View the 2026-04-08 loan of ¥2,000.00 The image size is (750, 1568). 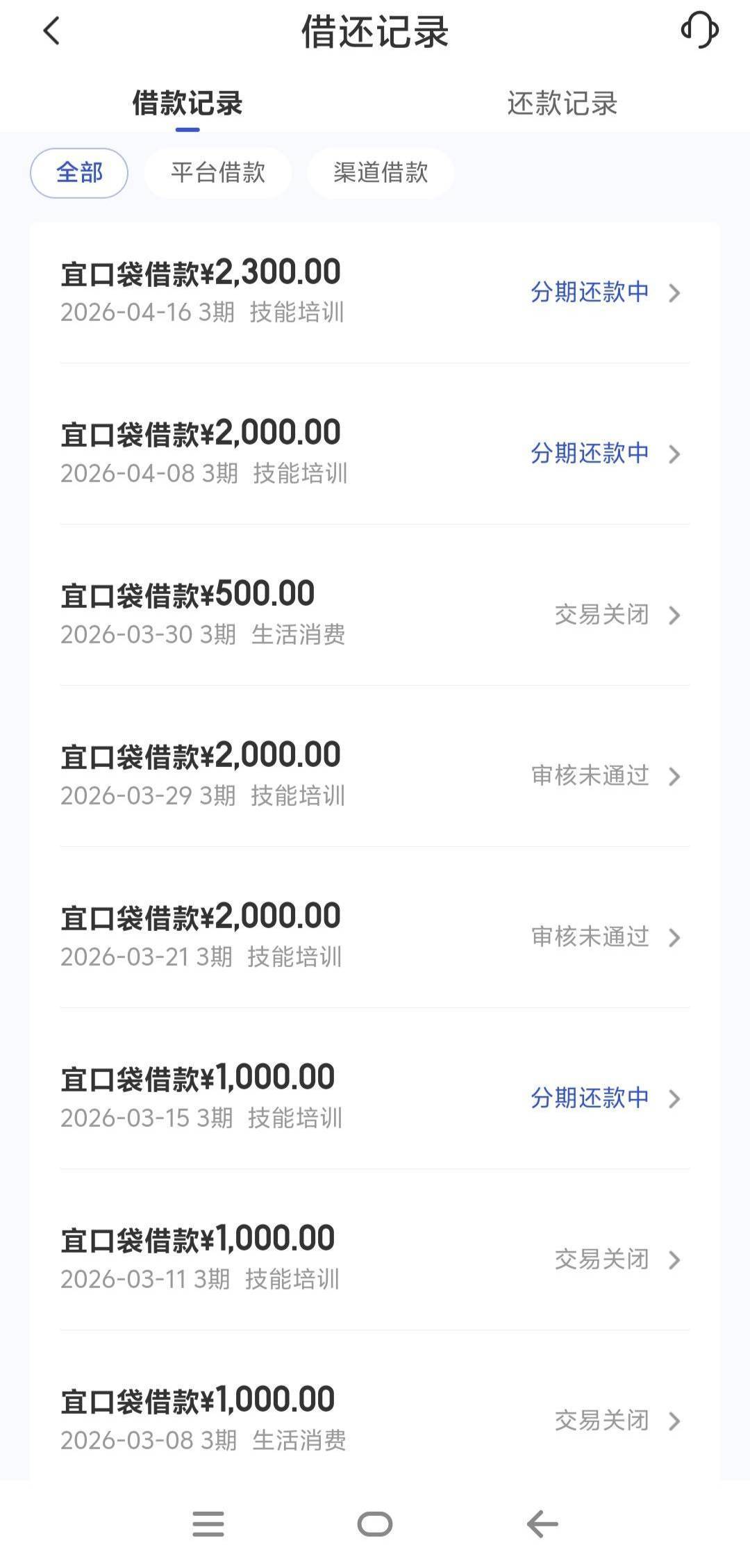[375, 453]
